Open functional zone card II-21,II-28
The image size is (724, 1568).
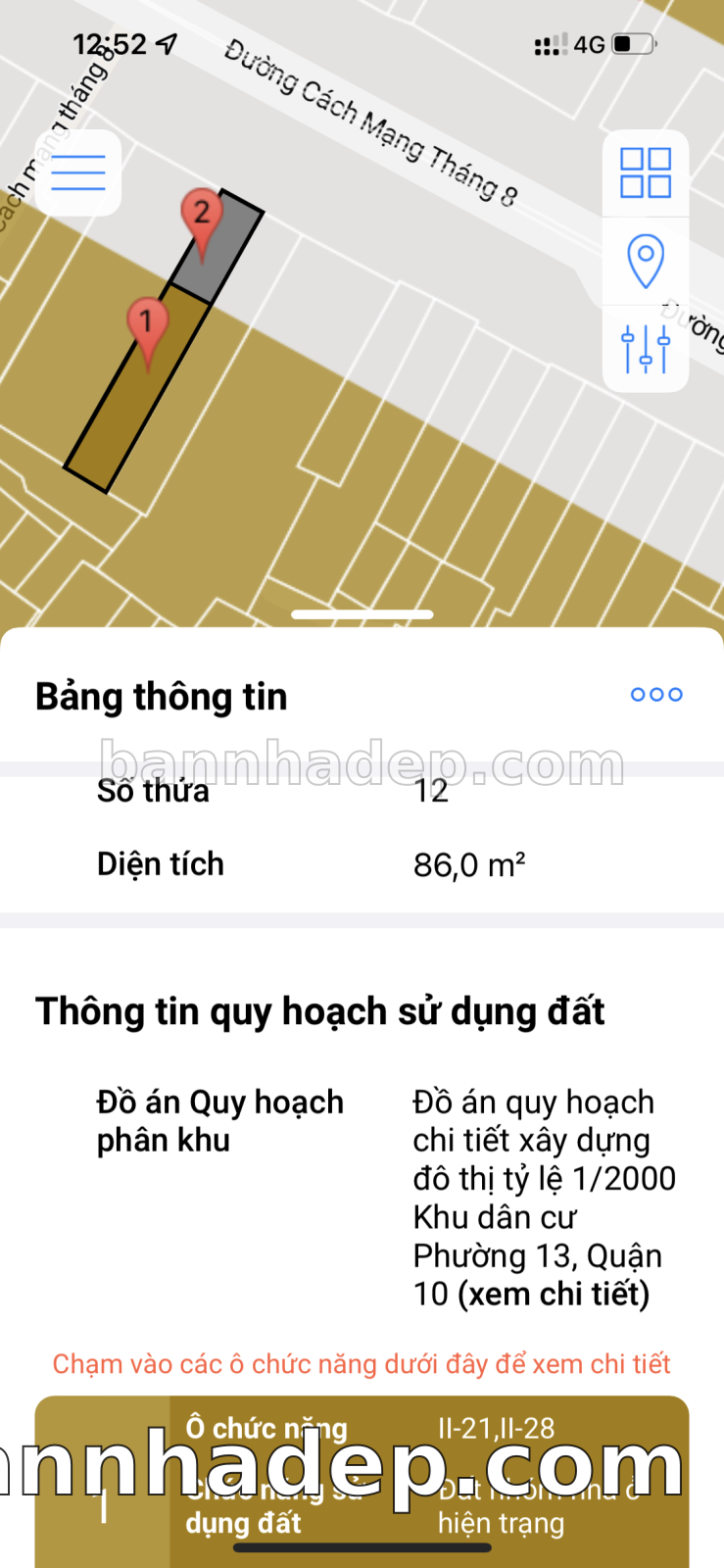[362, 1475]
